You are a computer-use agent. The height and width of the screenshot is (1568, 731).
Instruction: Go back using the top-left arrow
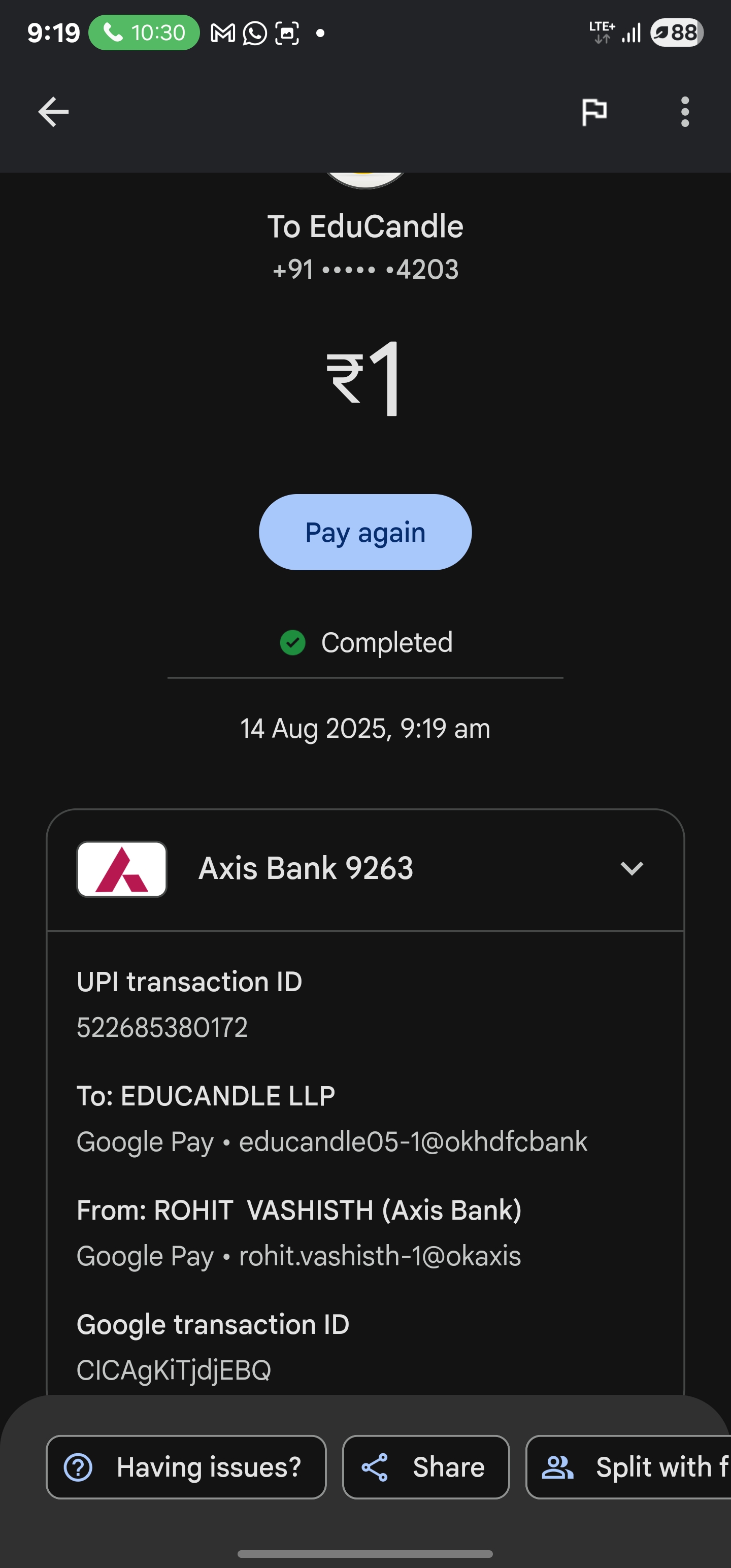(x=53, y=112)
